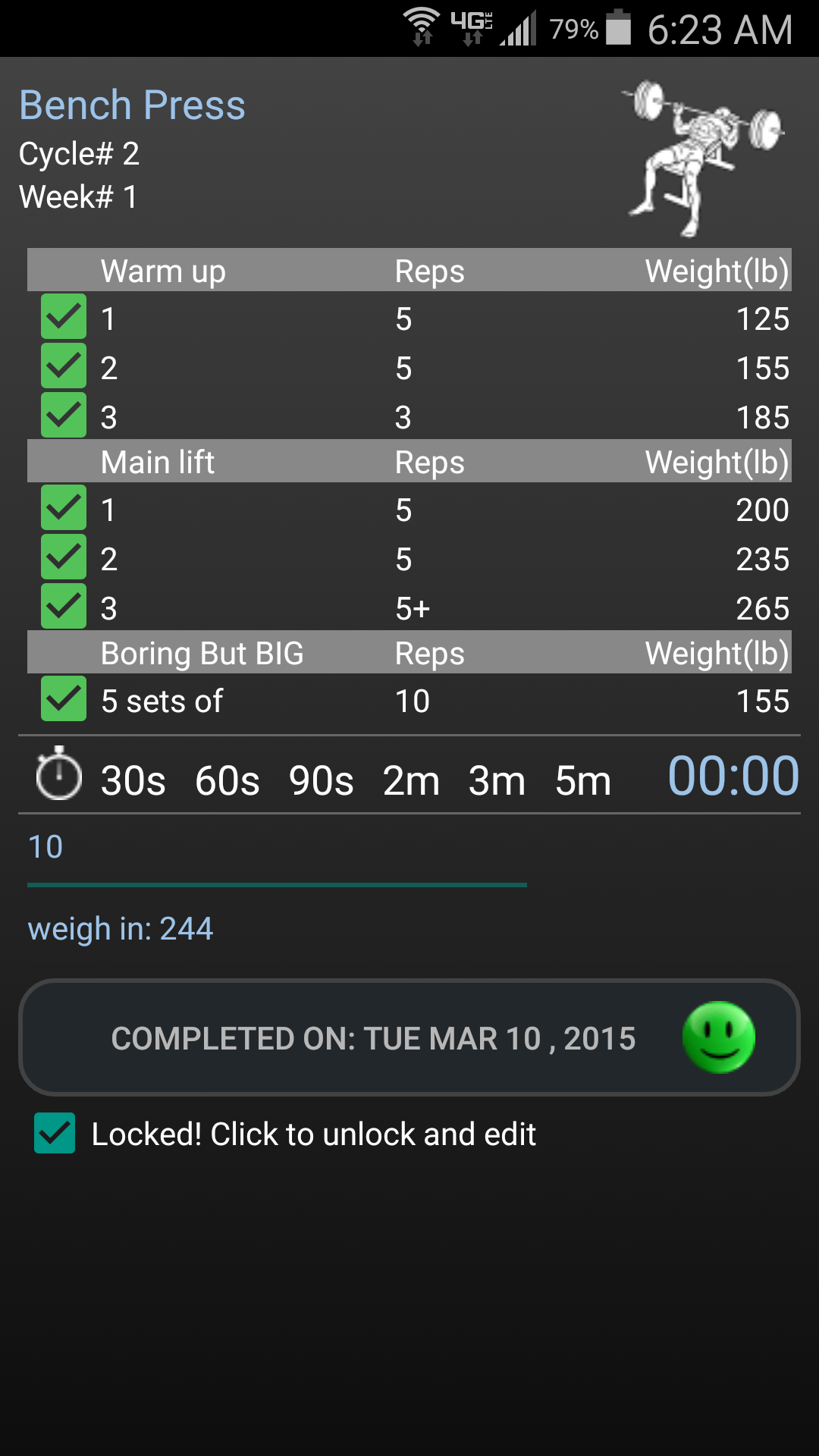Start the 30s rest timer

pyautogui.click(x=133, y=780)
